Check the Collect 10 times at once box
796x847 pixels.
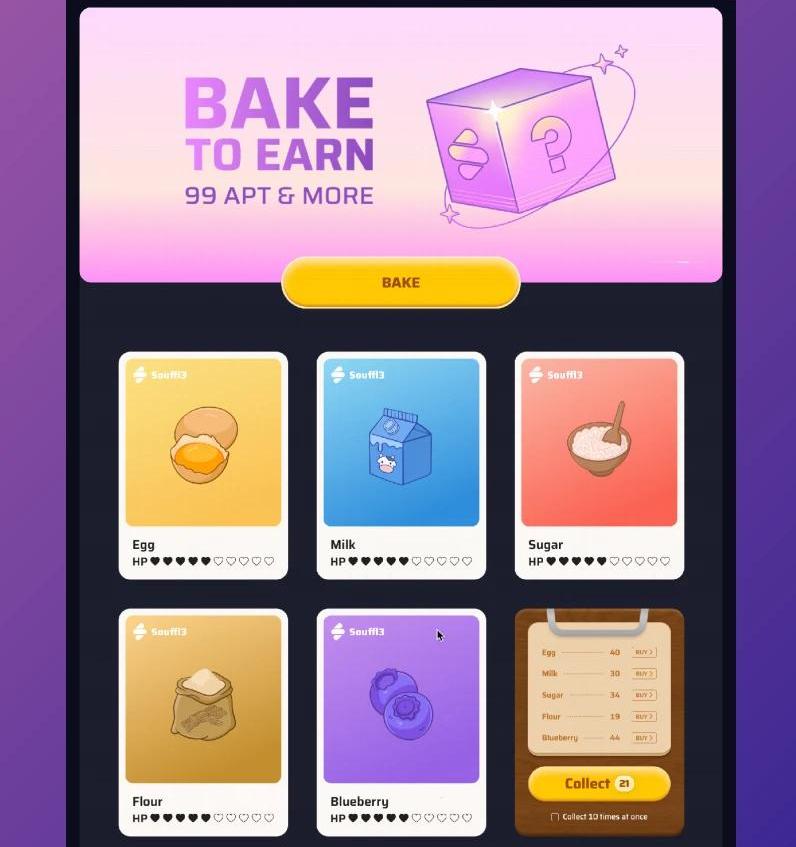tap(555, 817)
